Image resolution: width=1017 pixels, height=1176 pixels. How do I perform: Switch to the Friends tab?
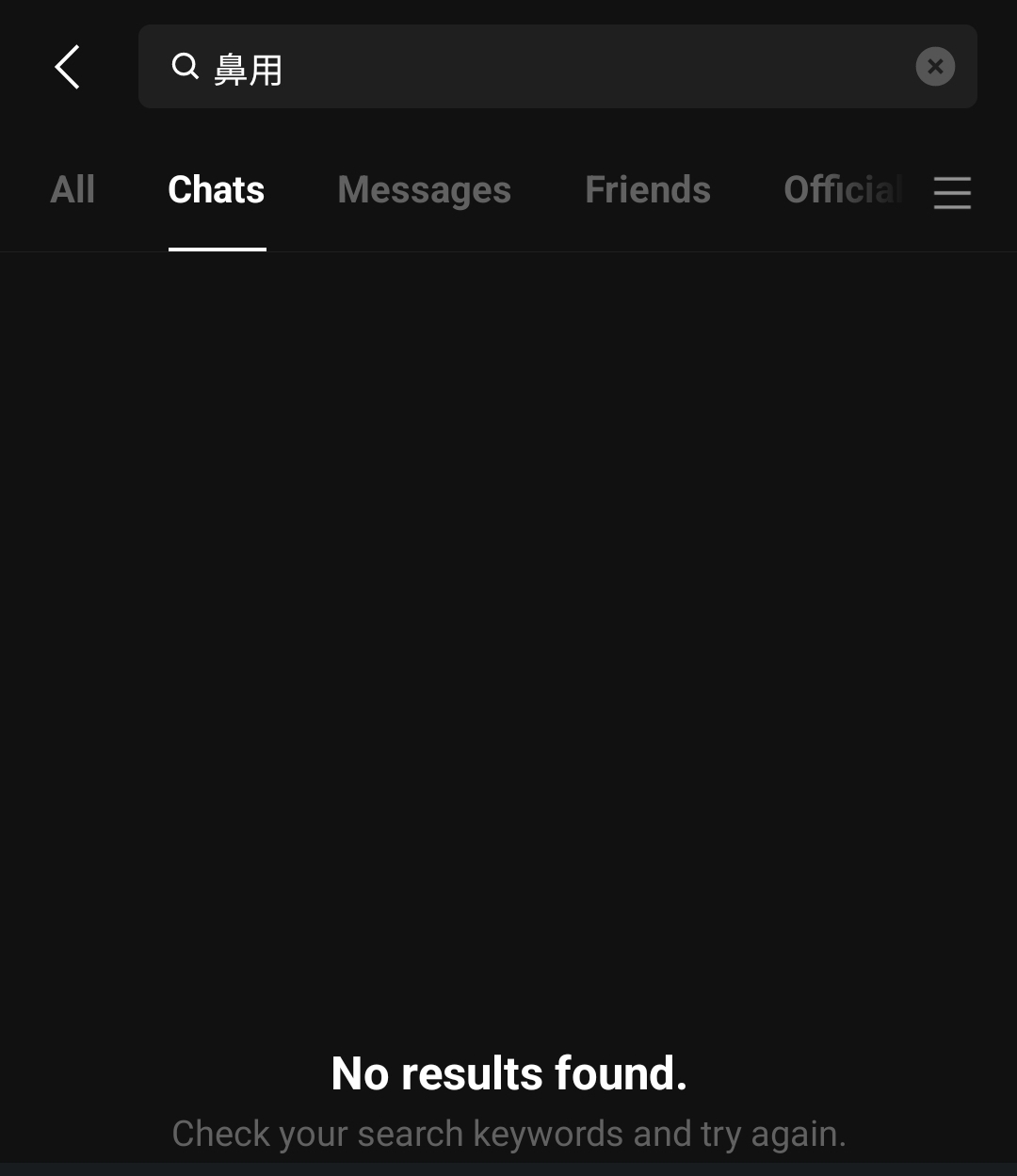[648, 190]
